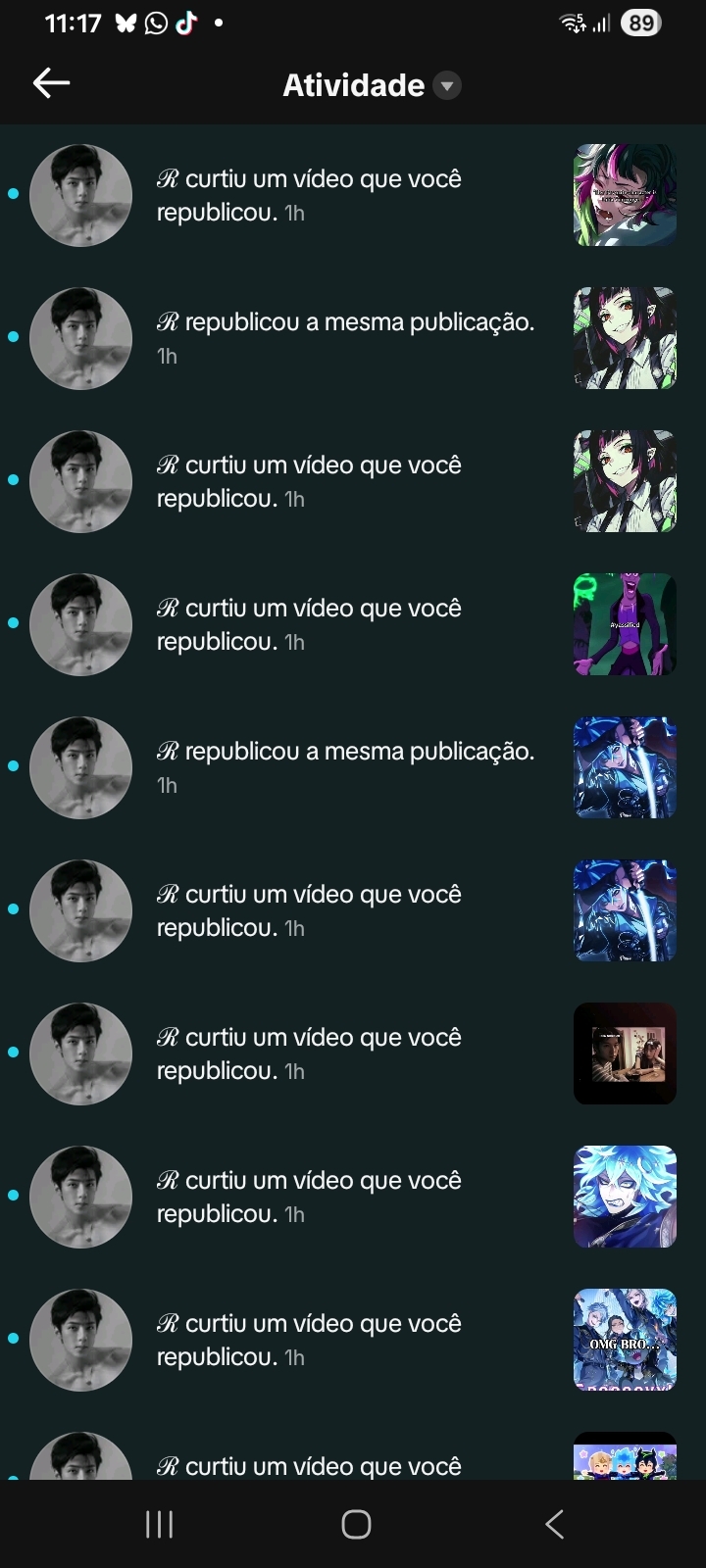Open the 'OMG BRO...' video thumbnail
This screenshot has width=706, height=1568.
click(625, 1340)
